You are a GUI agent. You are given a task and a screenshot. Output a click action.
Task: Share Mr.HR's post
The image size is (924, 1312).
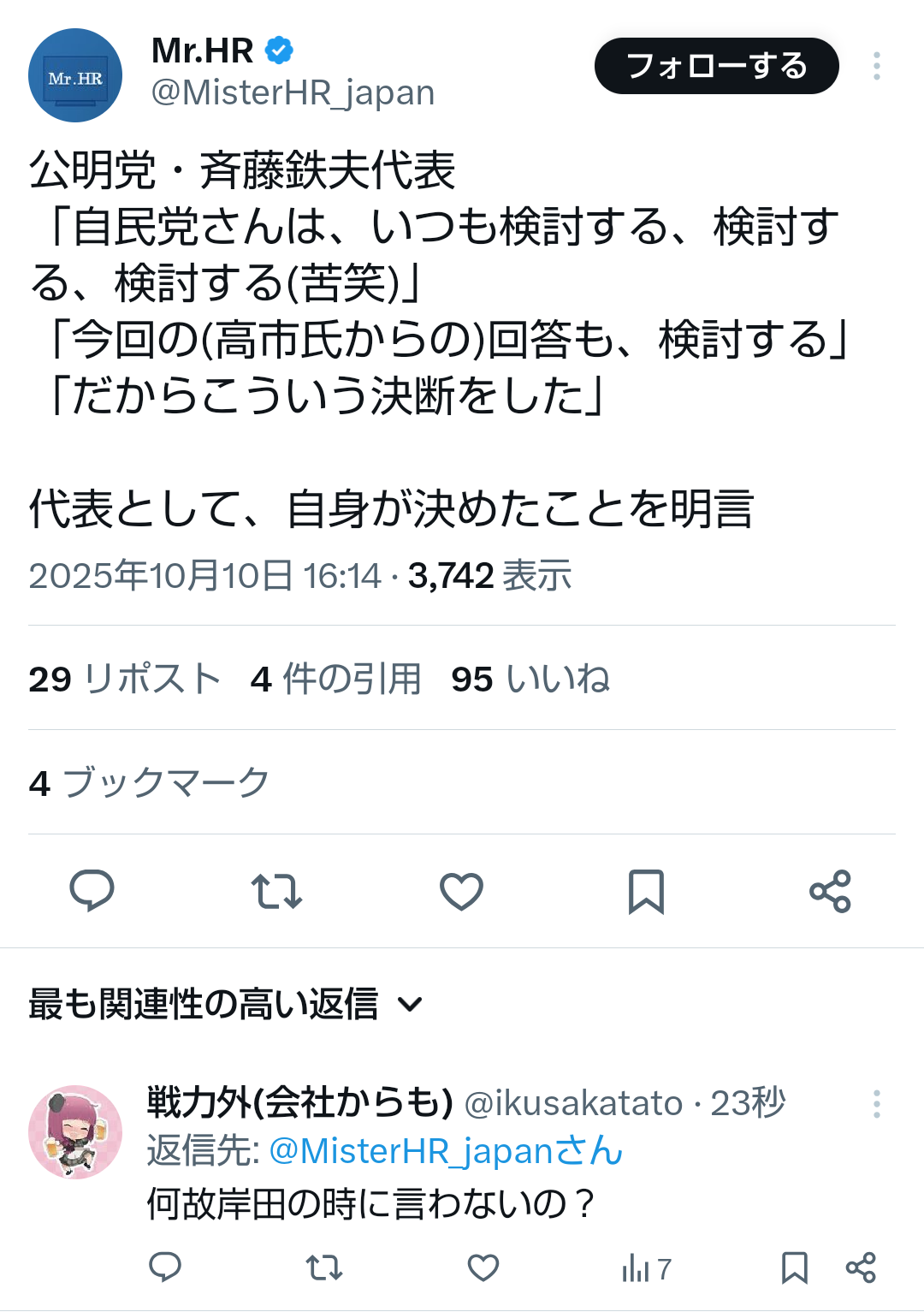830,891
